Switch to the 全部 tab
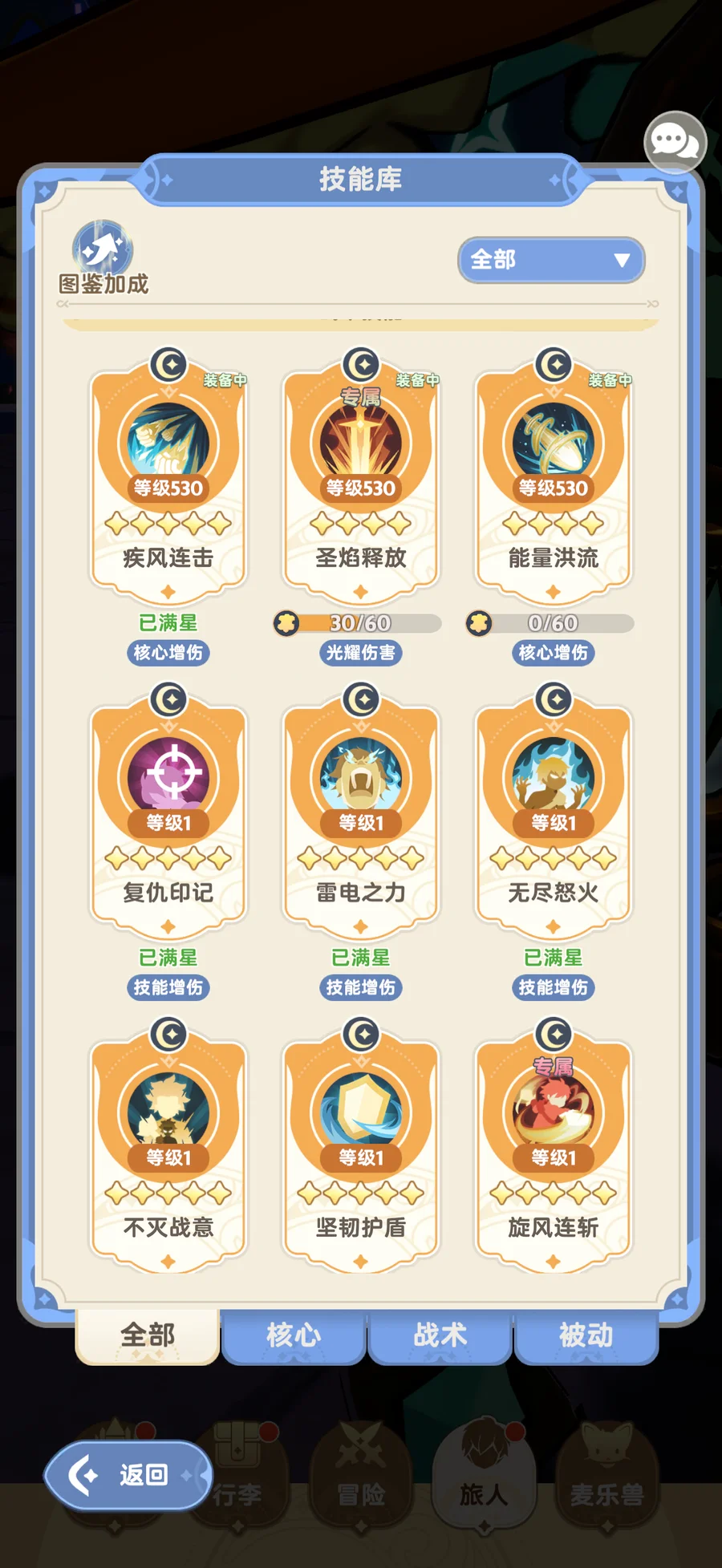Viewport: 722px width, 1568px height. [x=148, y=1335]
